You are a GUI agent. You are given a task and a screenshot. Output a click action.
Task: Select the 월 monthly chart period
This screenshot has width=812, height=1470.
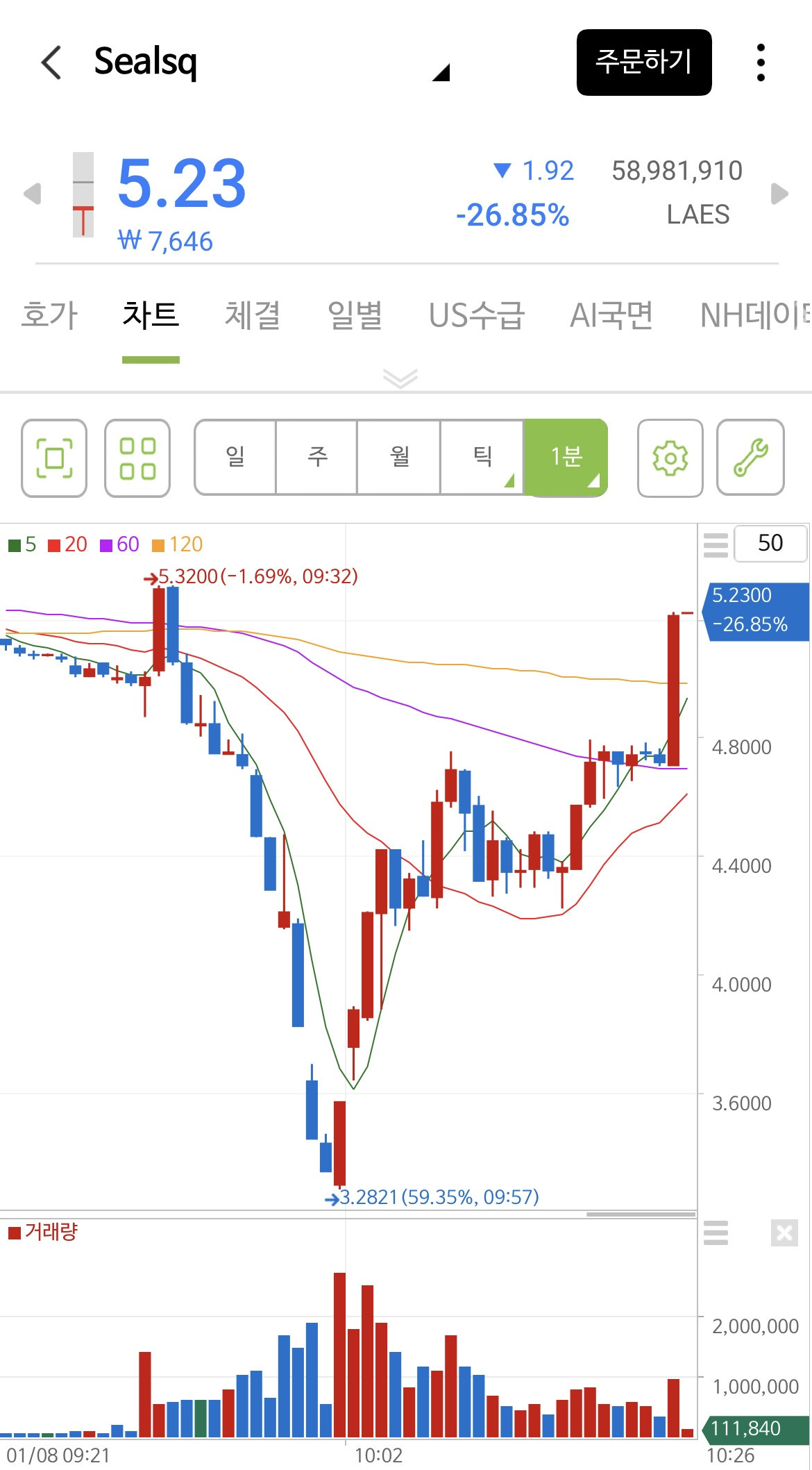click(399, 457)
